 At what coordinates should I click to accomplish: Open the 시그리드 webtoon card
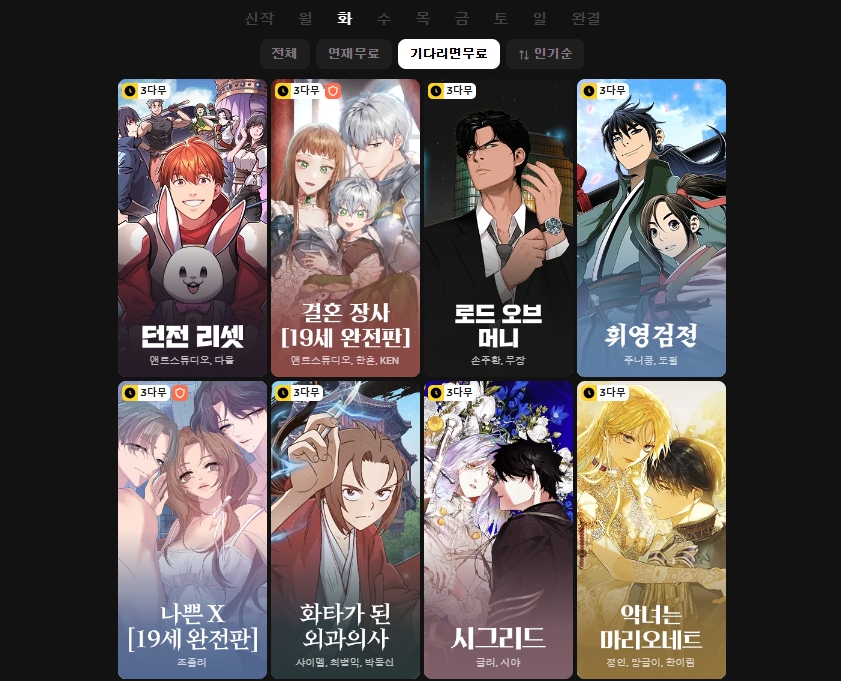pyautogui.click(x=498, y=530)
